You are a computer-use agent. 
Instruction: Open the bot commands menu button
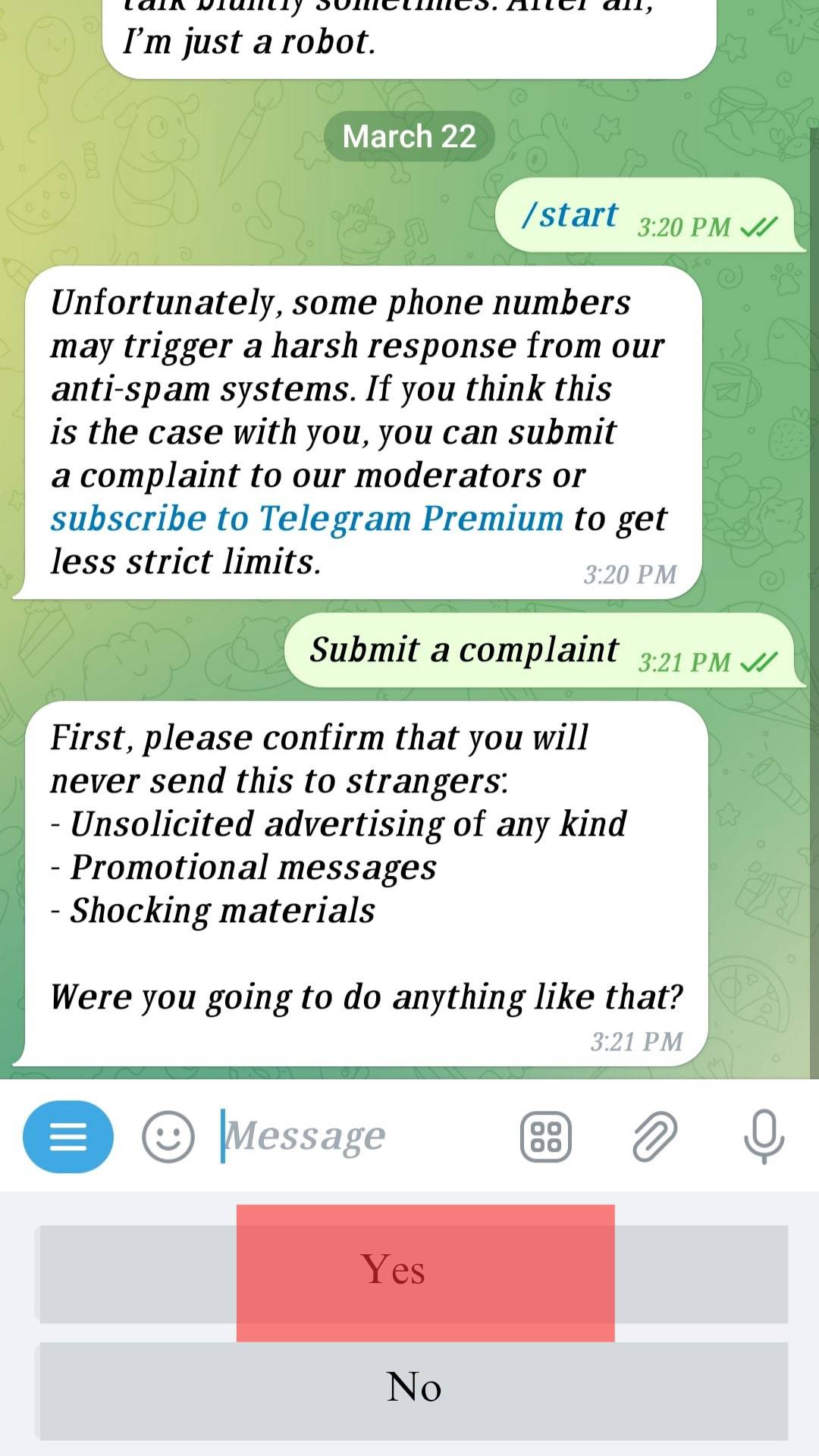68,1137
